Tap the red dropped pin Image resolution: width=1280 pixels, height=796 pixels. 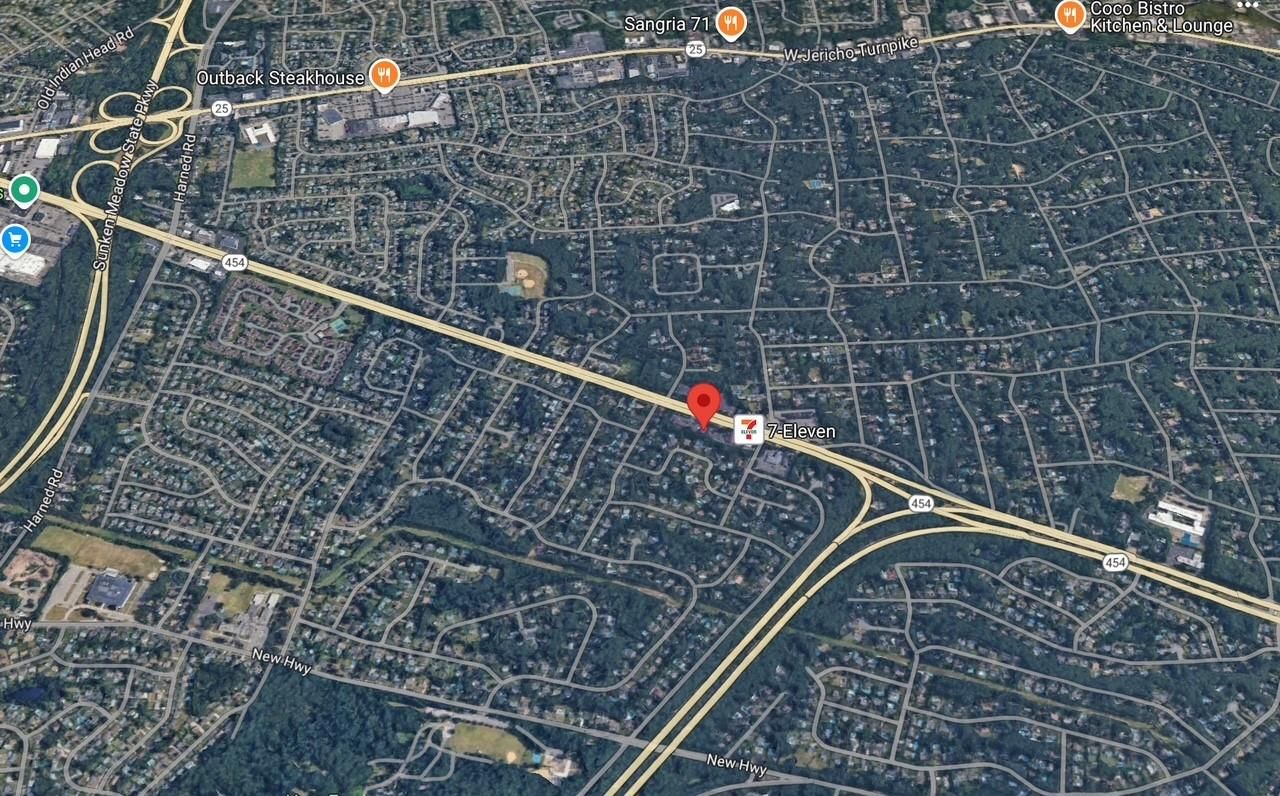(x=705, y=404)
